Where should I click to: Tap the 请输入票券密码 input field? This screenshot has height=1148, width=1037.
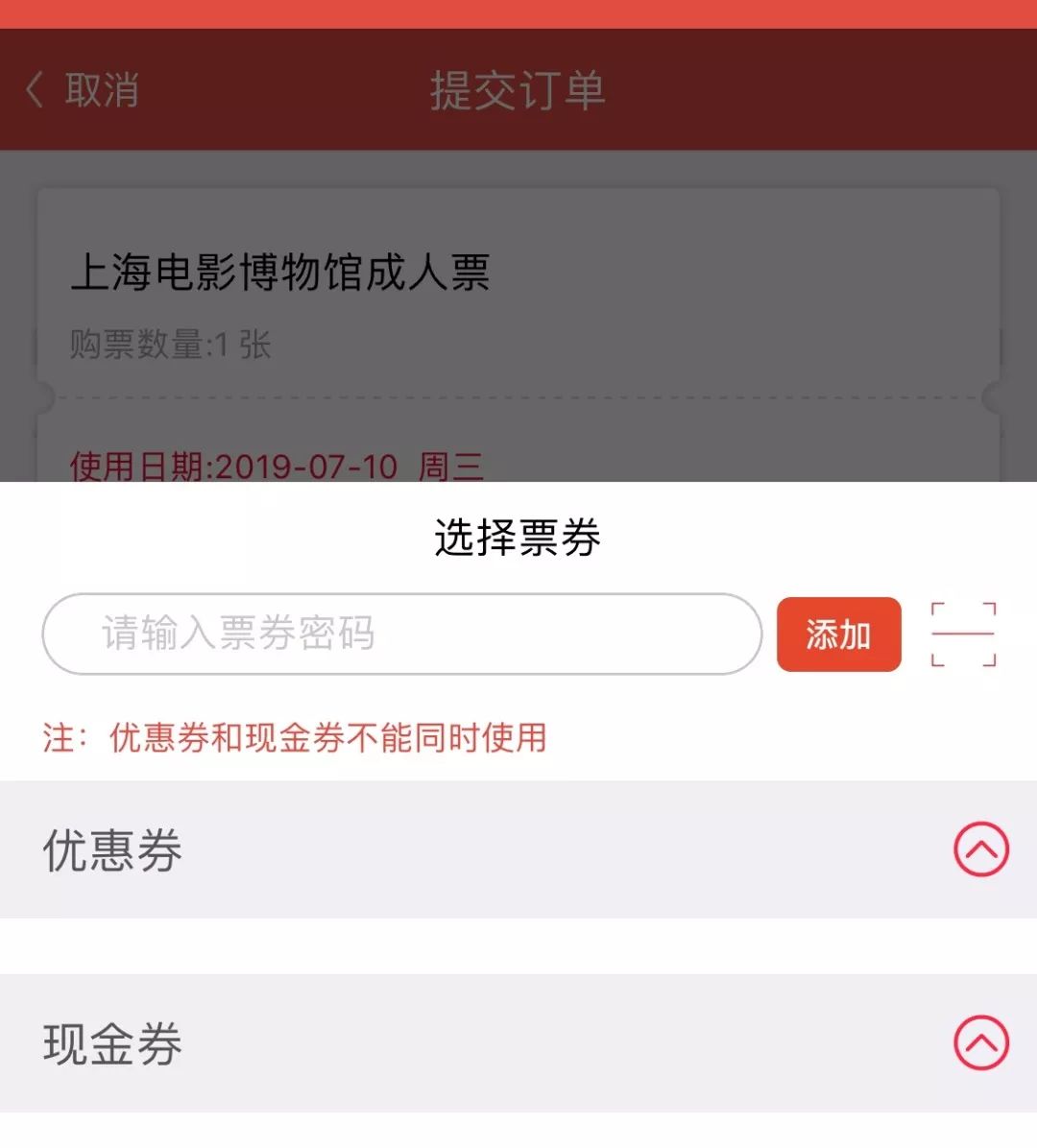(x=401, y=634)
